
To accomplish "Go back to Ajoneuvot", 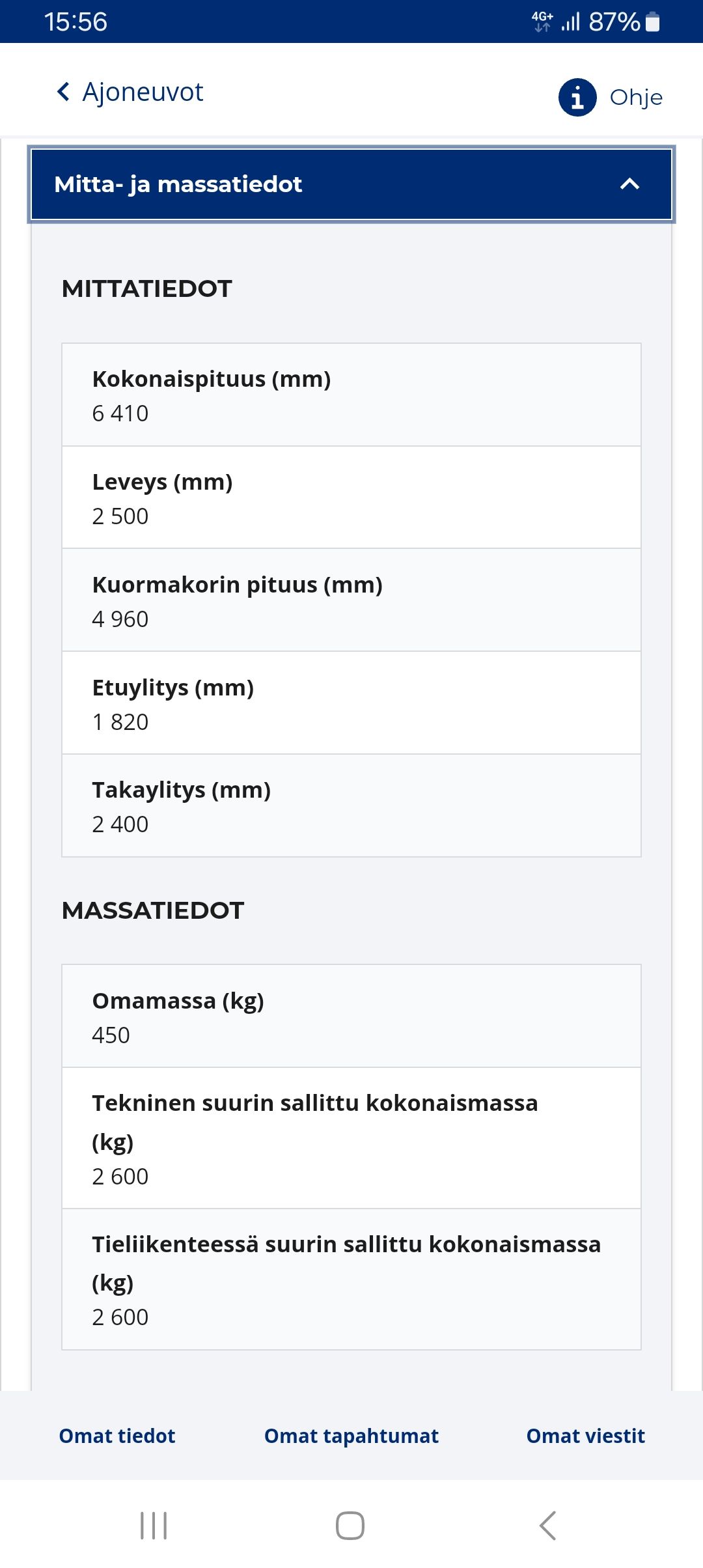I will pos(130,92).
